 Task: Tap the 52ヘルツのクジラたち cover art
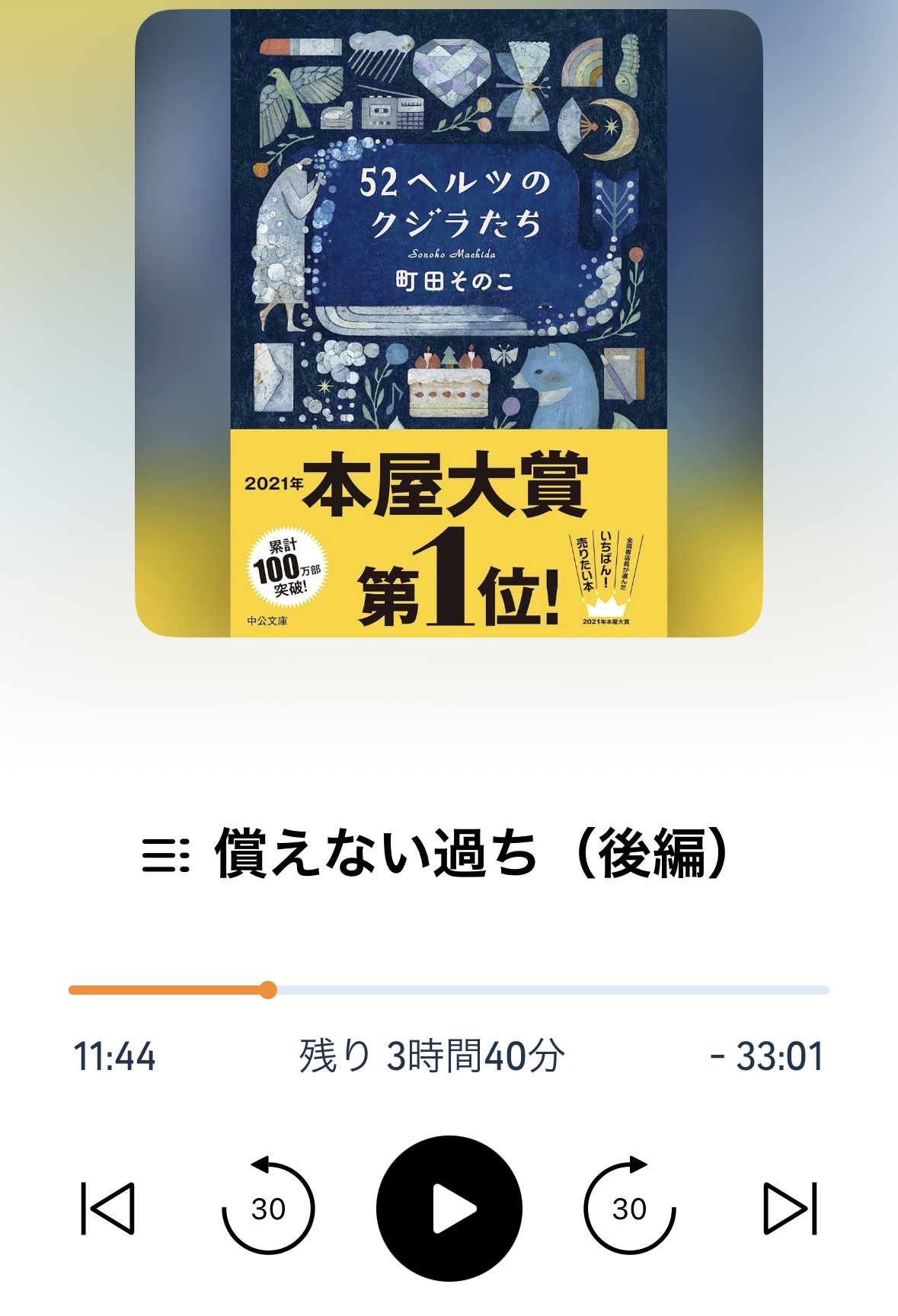click(449, 323)
